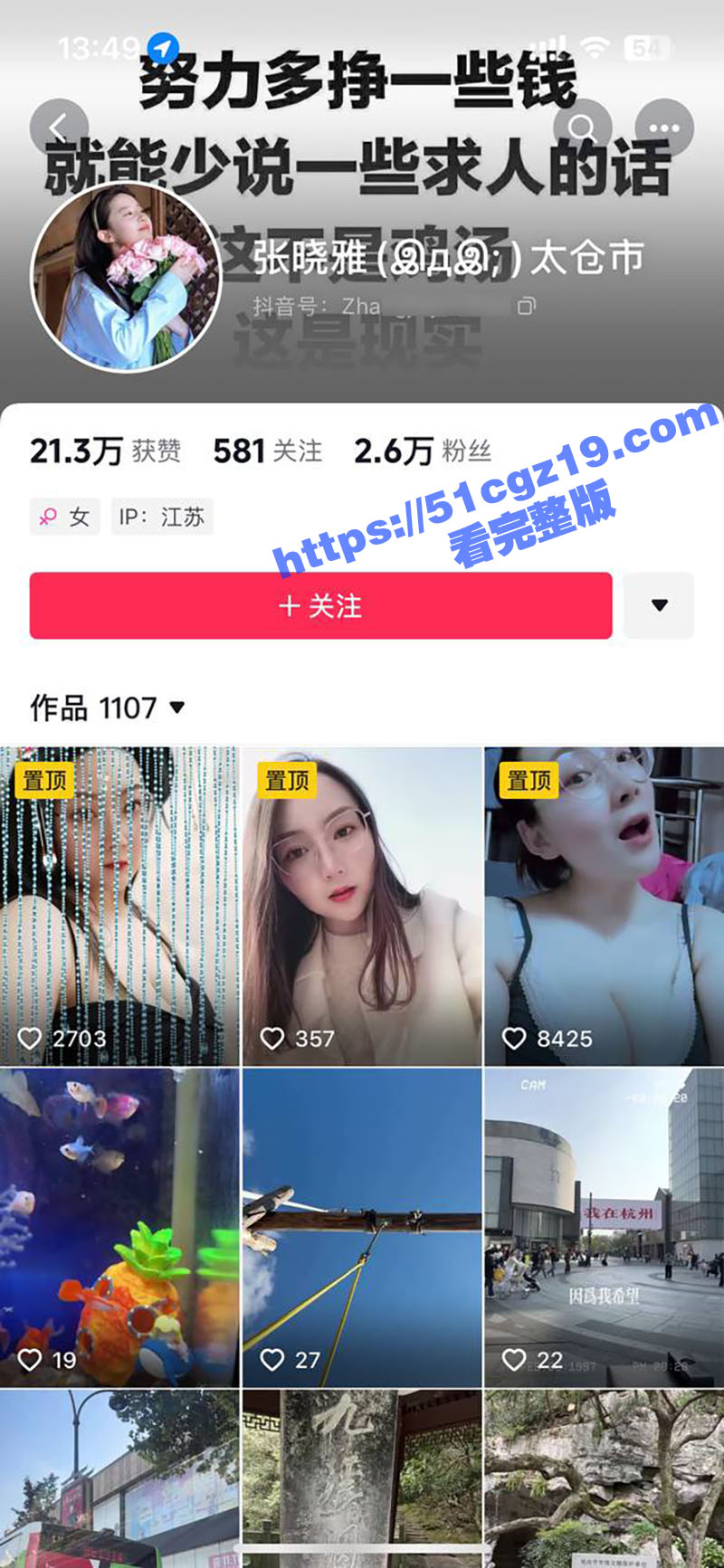Screen dimensions: 724x1568
Task: Open the three-dot more options menu
Action: point(663,128)
